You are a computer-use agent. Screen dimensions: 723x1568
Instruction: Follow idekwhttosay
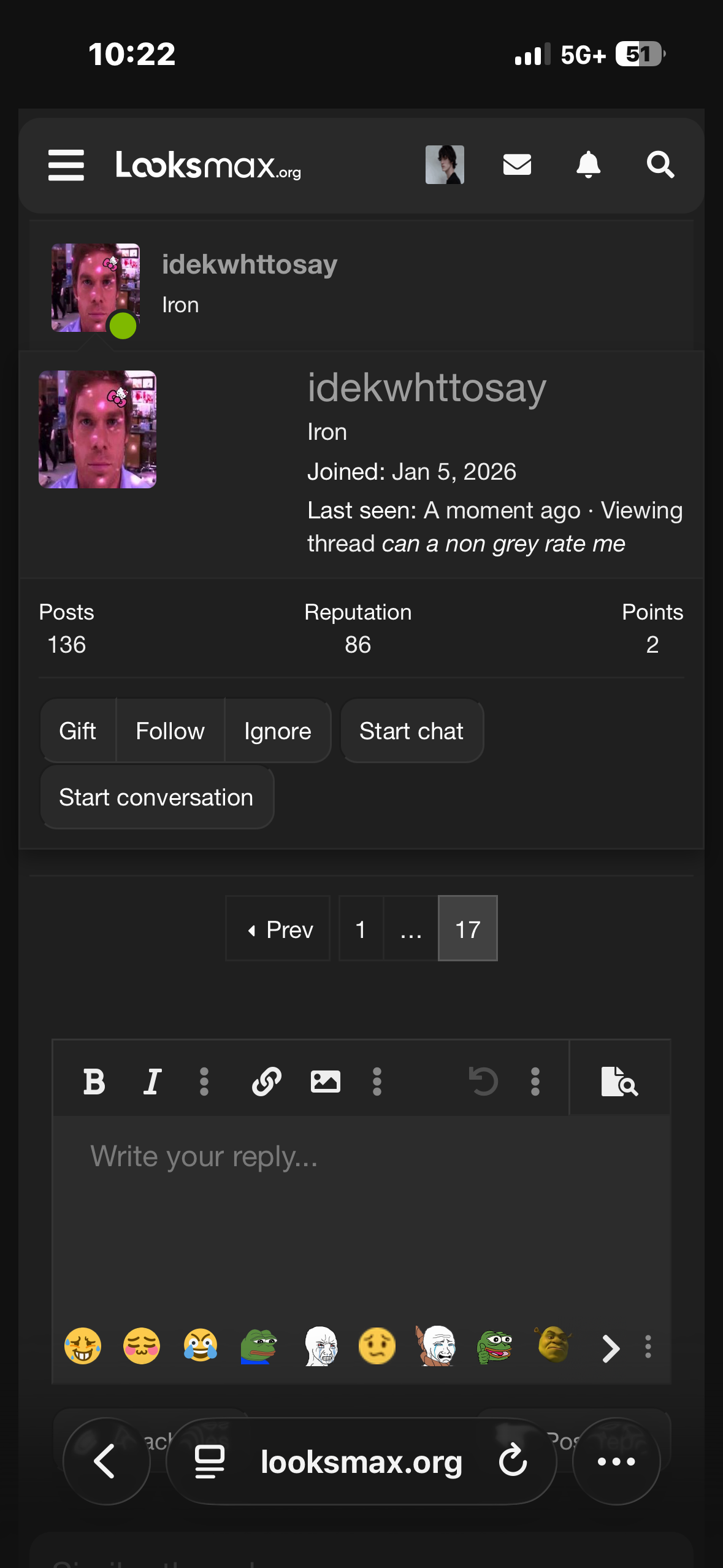(x=170, y=731)
